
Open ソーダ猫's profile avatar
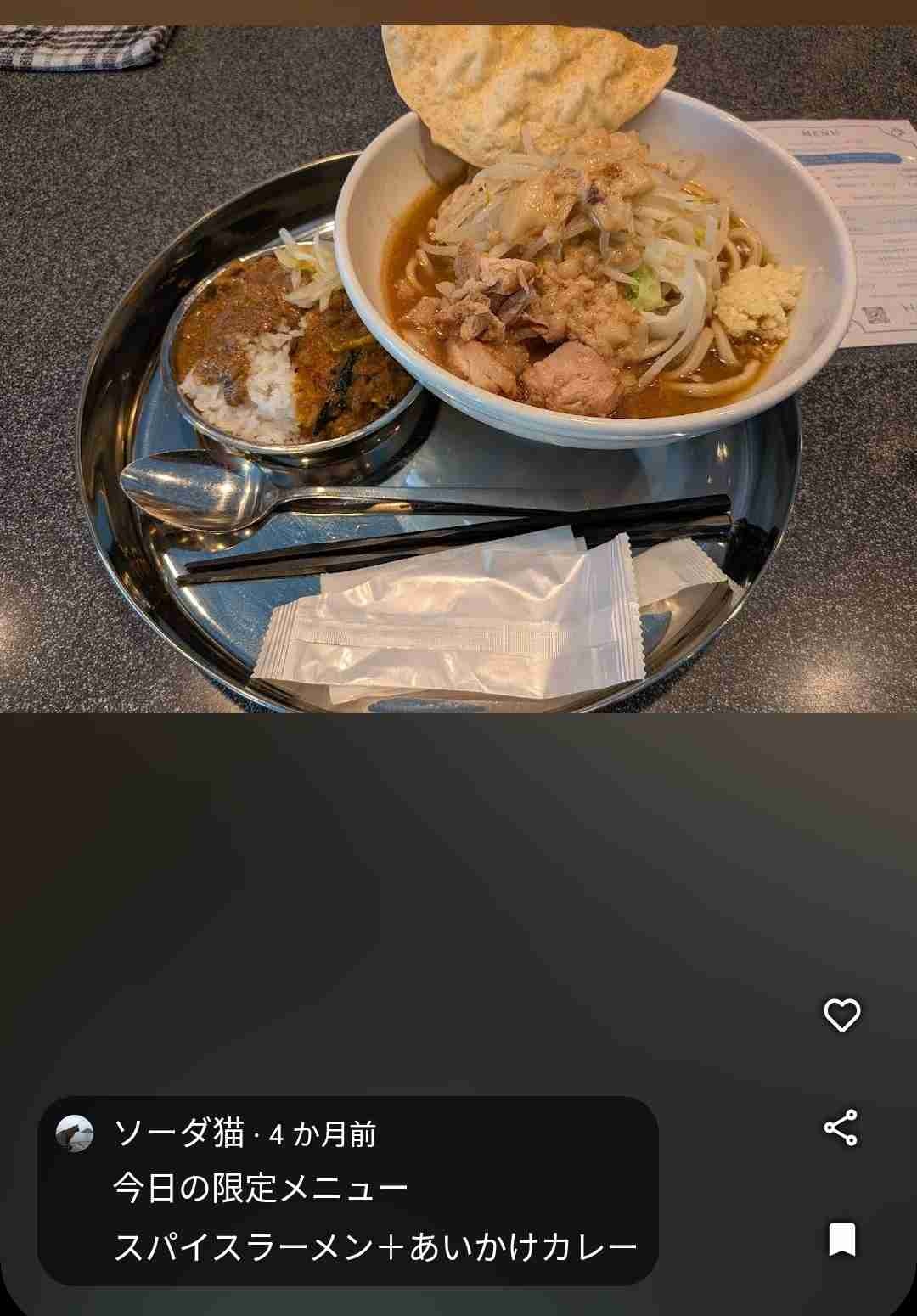(x=75, y=1133)
